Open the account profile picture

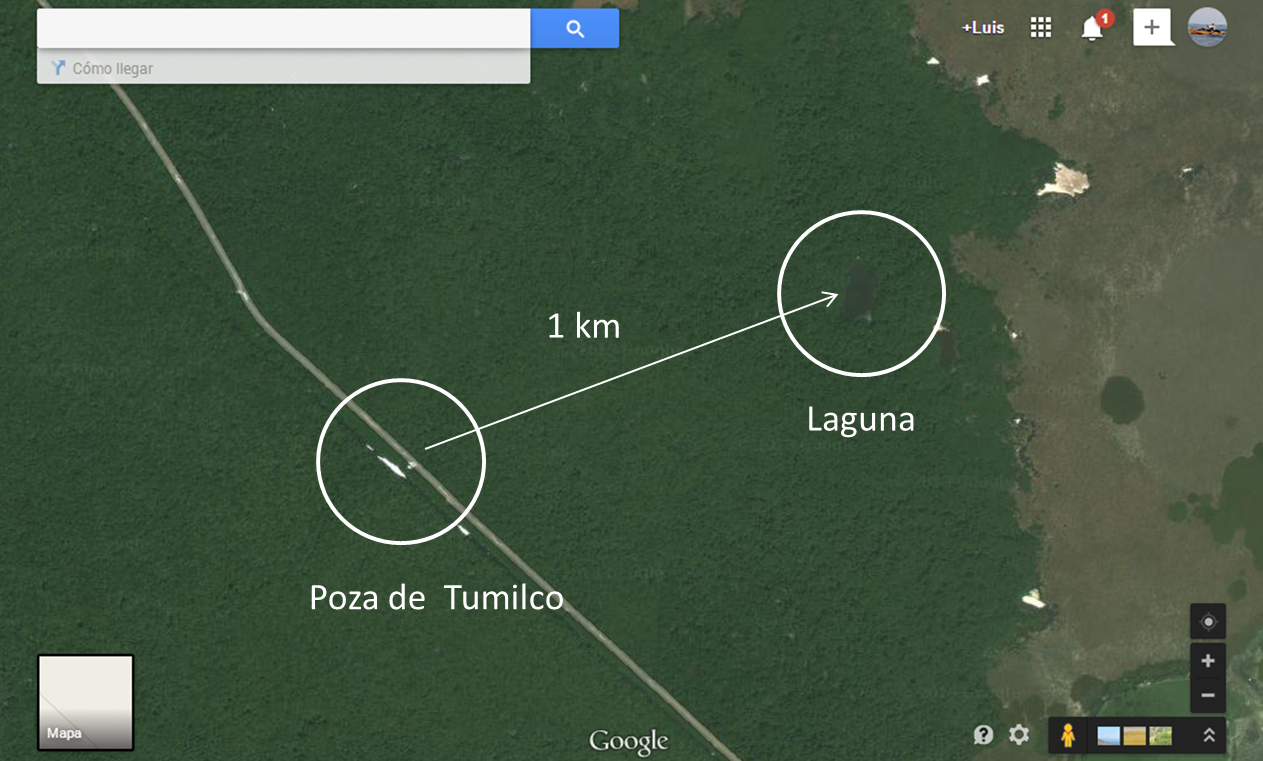pyautogui.click(x=1207, y=28)
